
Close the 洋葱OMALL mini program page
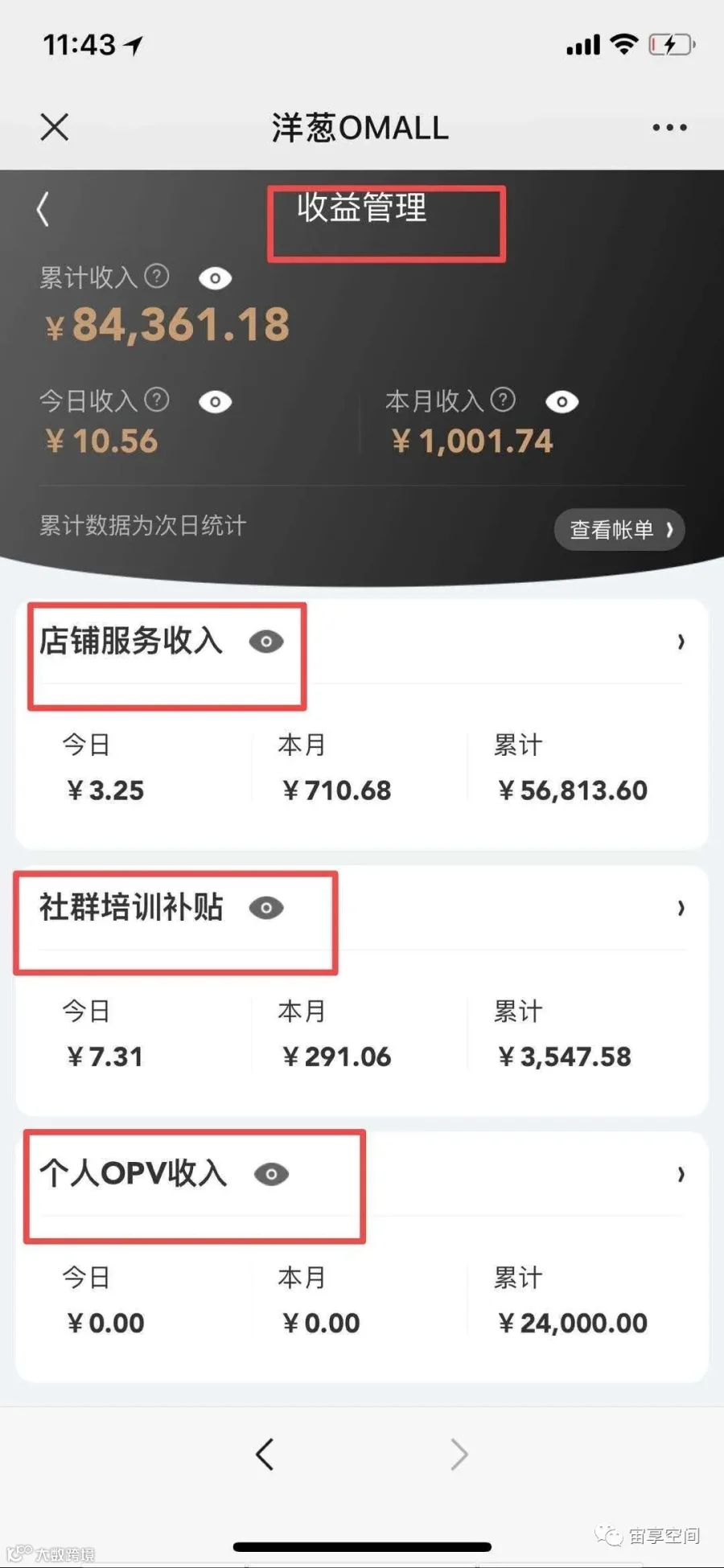point(55,127)
